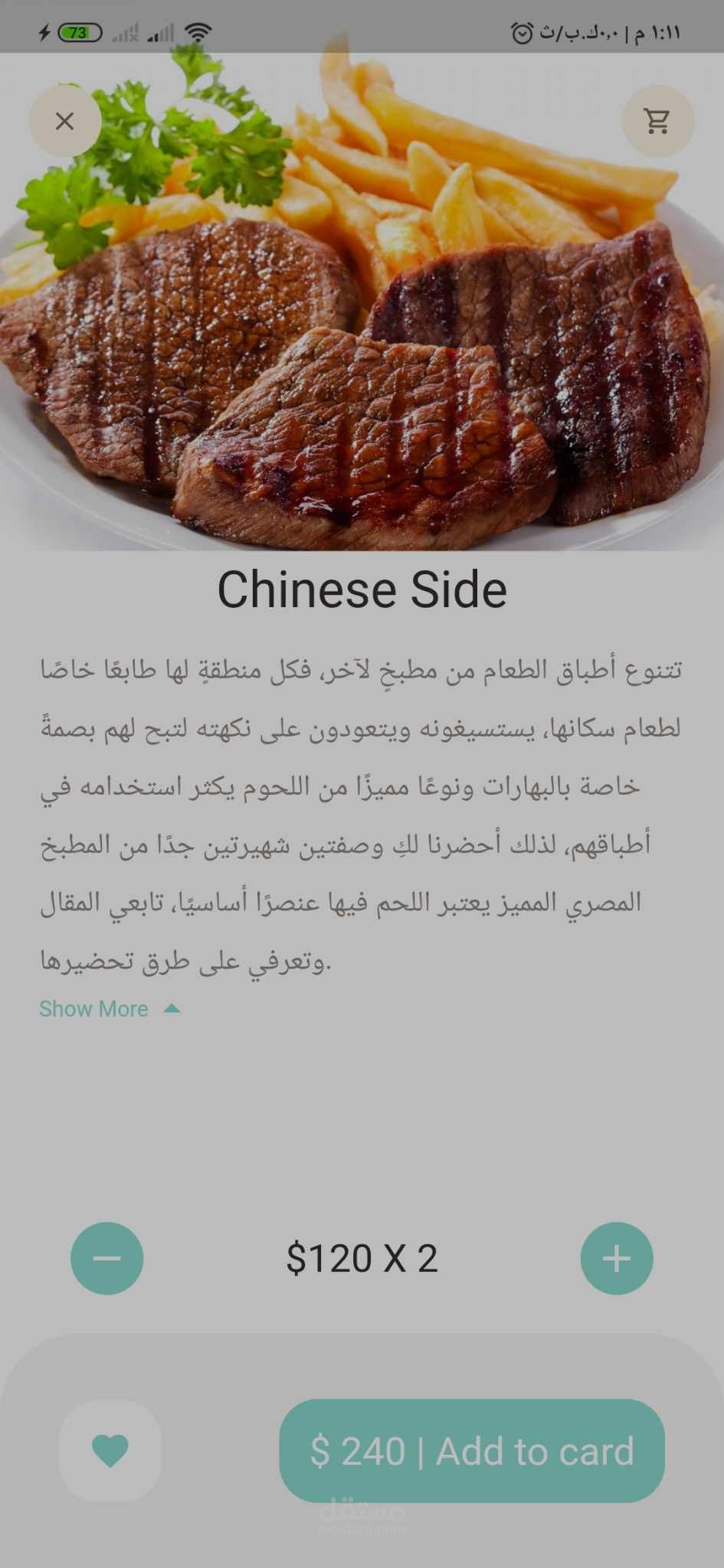Close the Chinese Side item page
The height and width of the screenshot is (1568, 724).
click(x=65, y=121)
